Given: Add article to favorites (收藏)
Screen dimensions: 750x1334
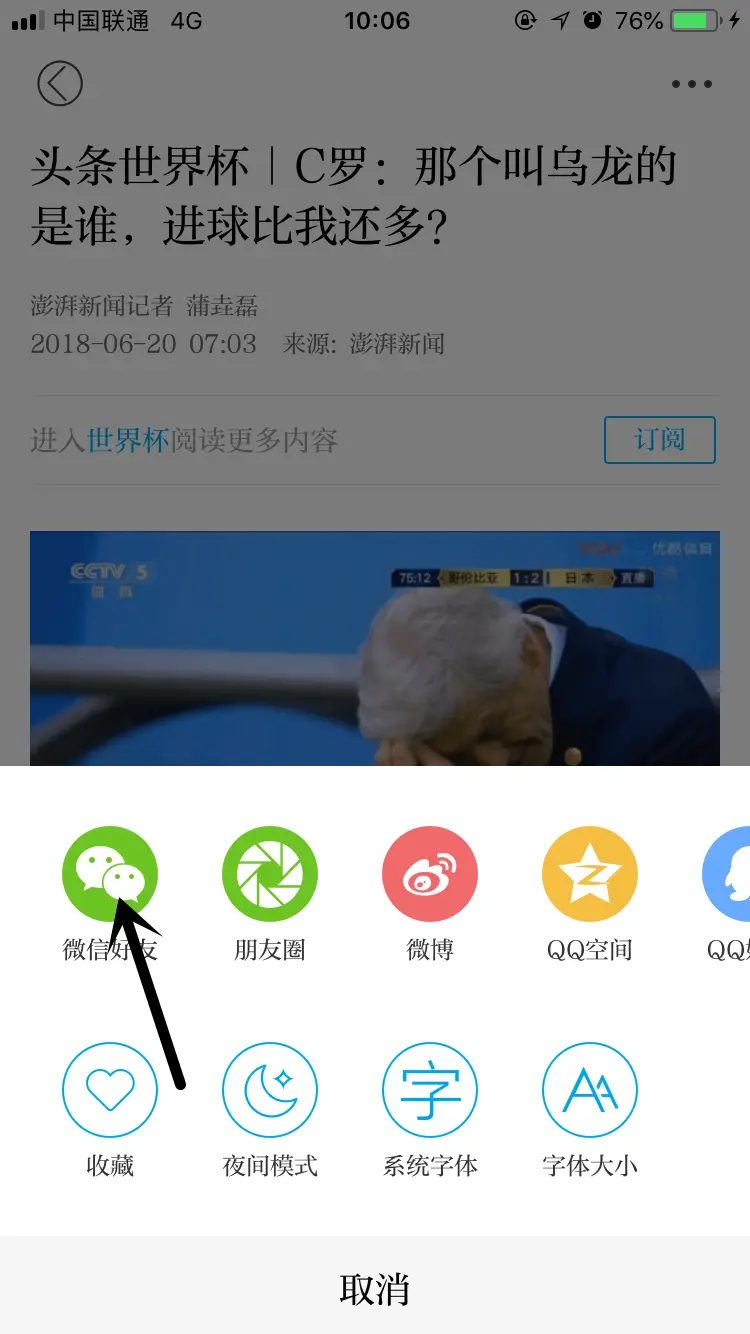Looking at the screenshot, I should (x=110, y=1090).
